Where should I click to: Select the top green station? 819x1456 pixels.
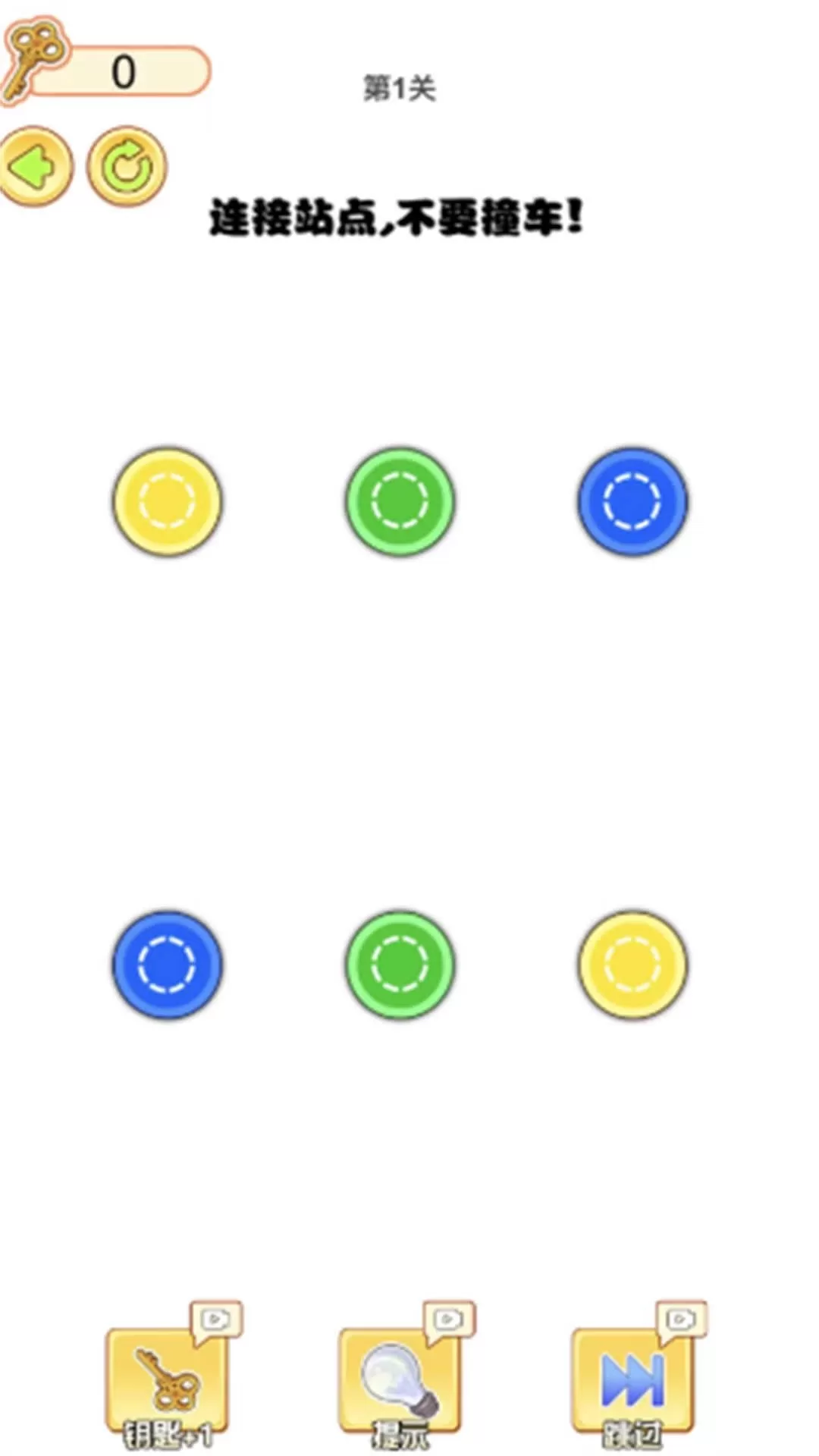[x=400, y=501]
